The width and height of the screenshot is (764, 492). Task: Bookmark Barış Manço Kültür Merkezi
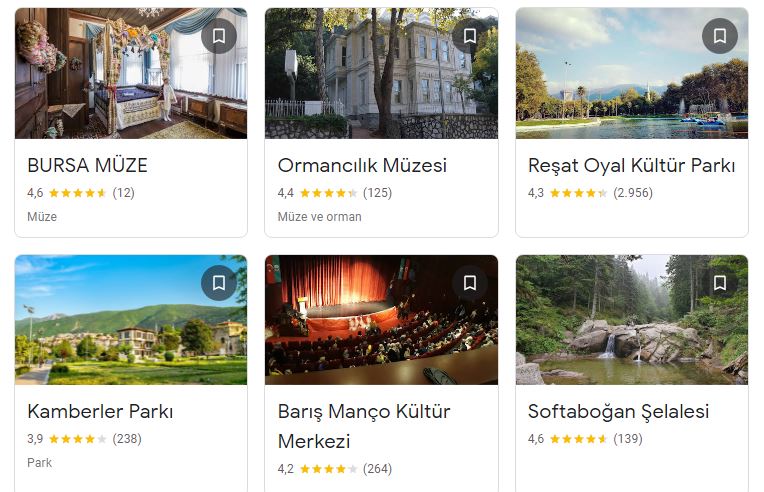469,283
